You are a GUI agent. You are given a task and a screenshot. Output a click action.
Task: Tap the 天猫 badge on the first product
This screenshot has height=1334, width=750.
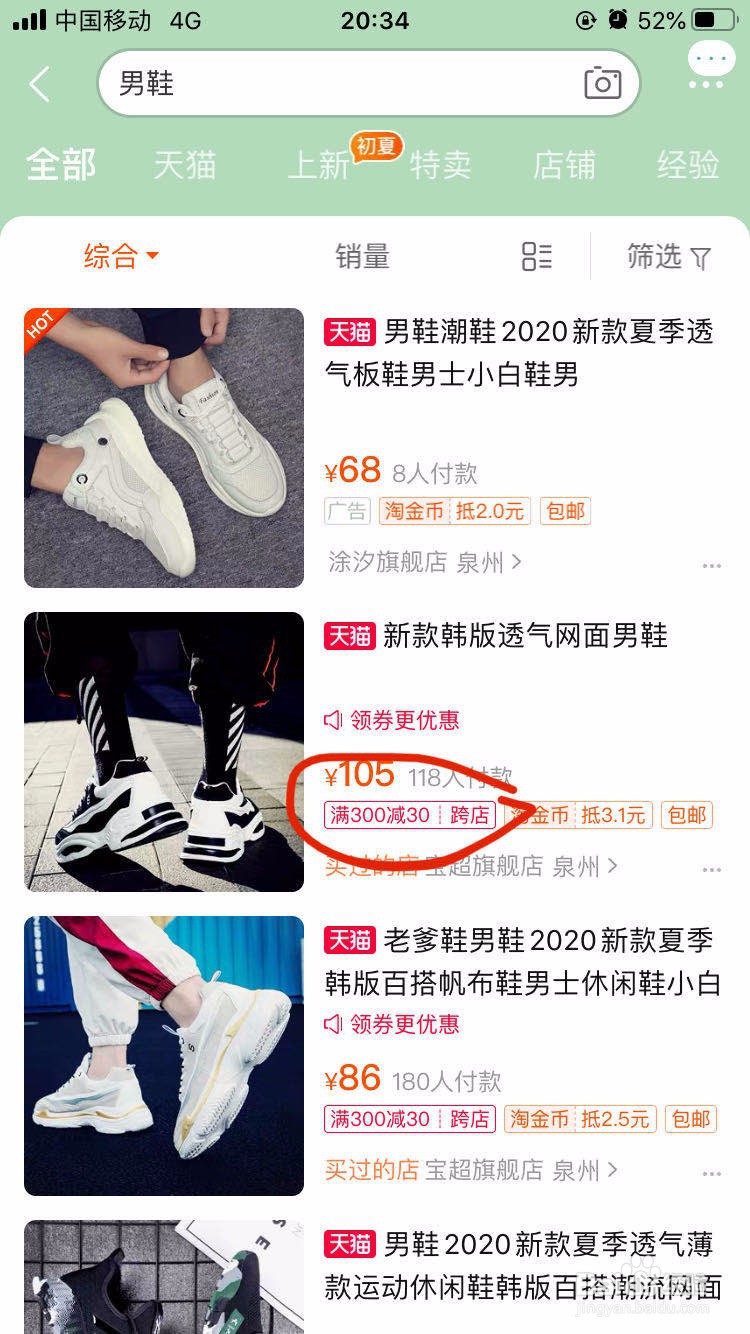coord(349,331)
